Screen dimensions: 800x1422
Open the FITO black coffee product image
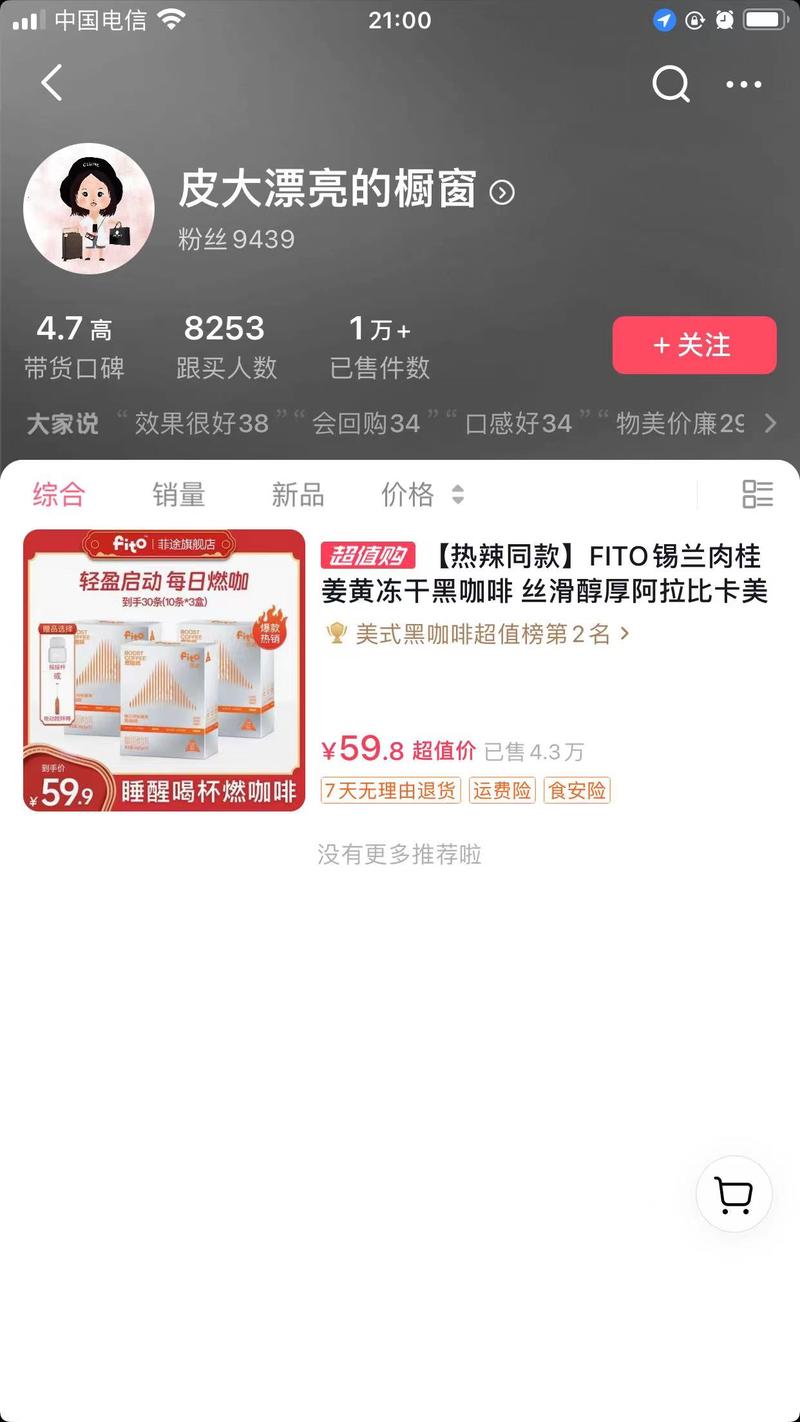(164, 669)
